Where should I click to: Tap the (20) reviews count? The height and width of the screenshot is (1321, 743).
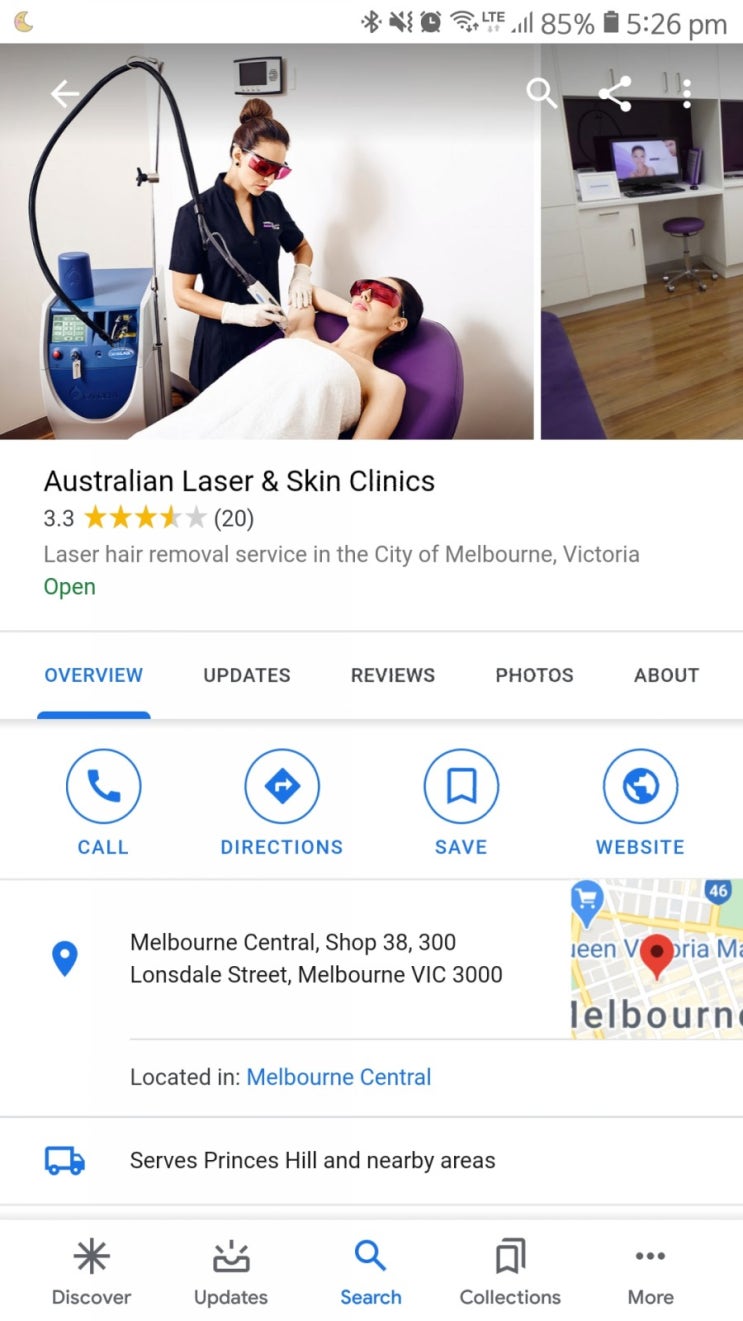pos(237,518)
